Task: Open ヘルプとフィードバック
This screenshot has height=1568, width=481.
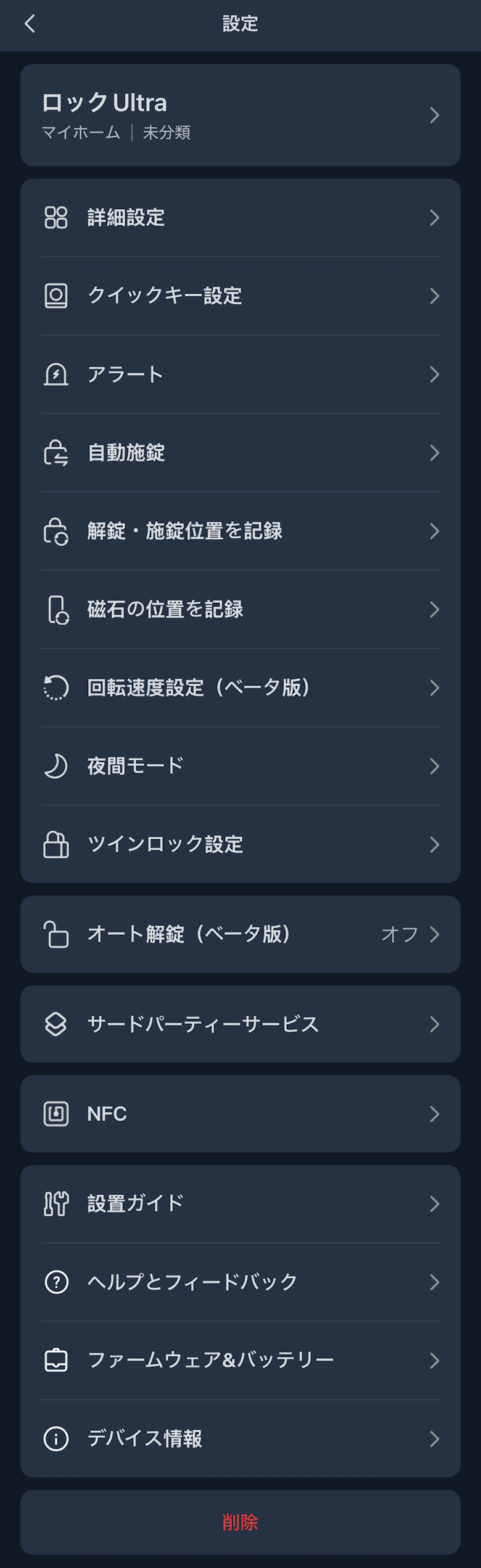Action: tap(240, 1282)
